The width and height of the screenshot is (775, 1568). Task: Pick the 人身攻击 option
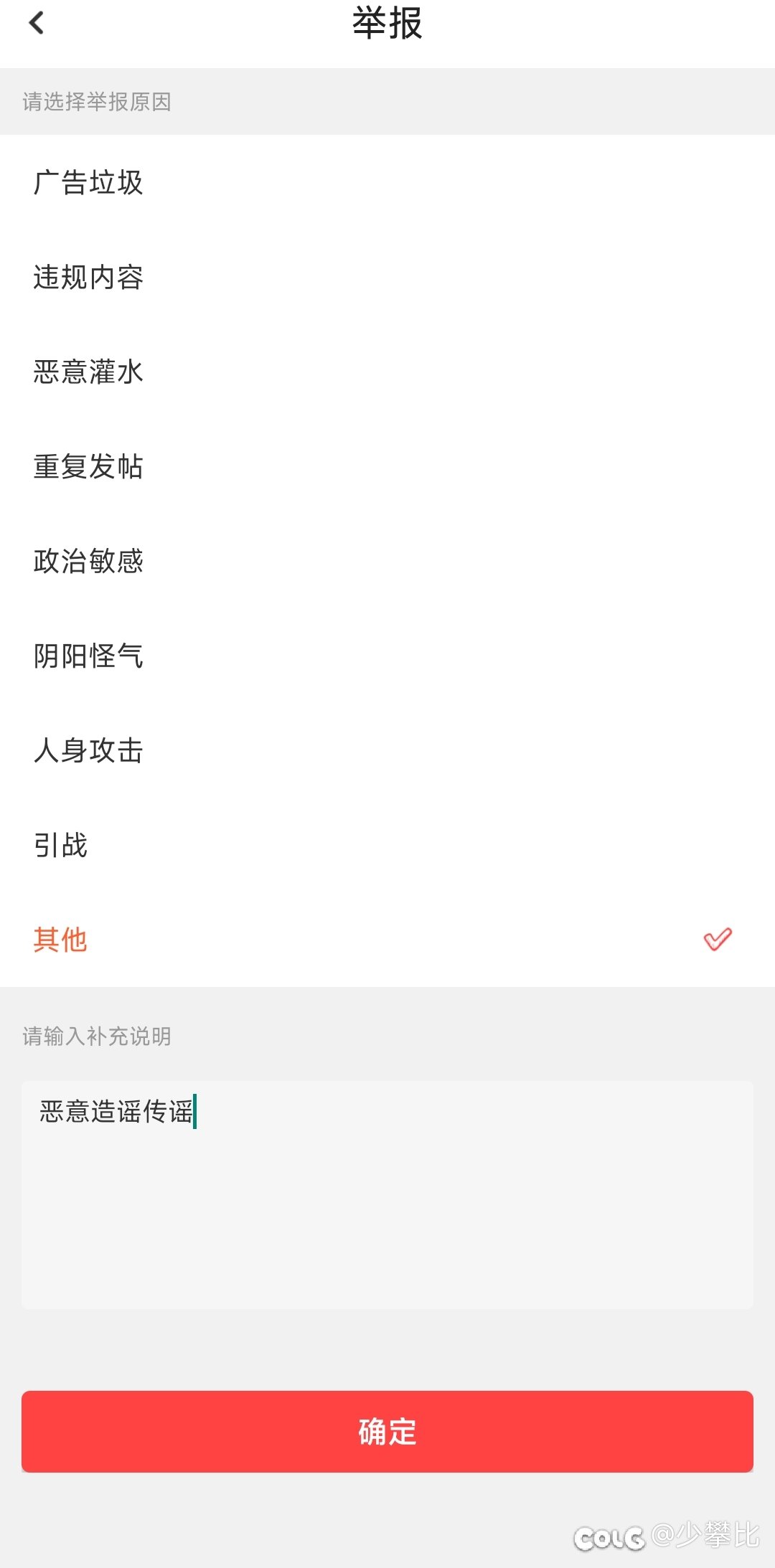pyautogui.click(x=387, y=750)
